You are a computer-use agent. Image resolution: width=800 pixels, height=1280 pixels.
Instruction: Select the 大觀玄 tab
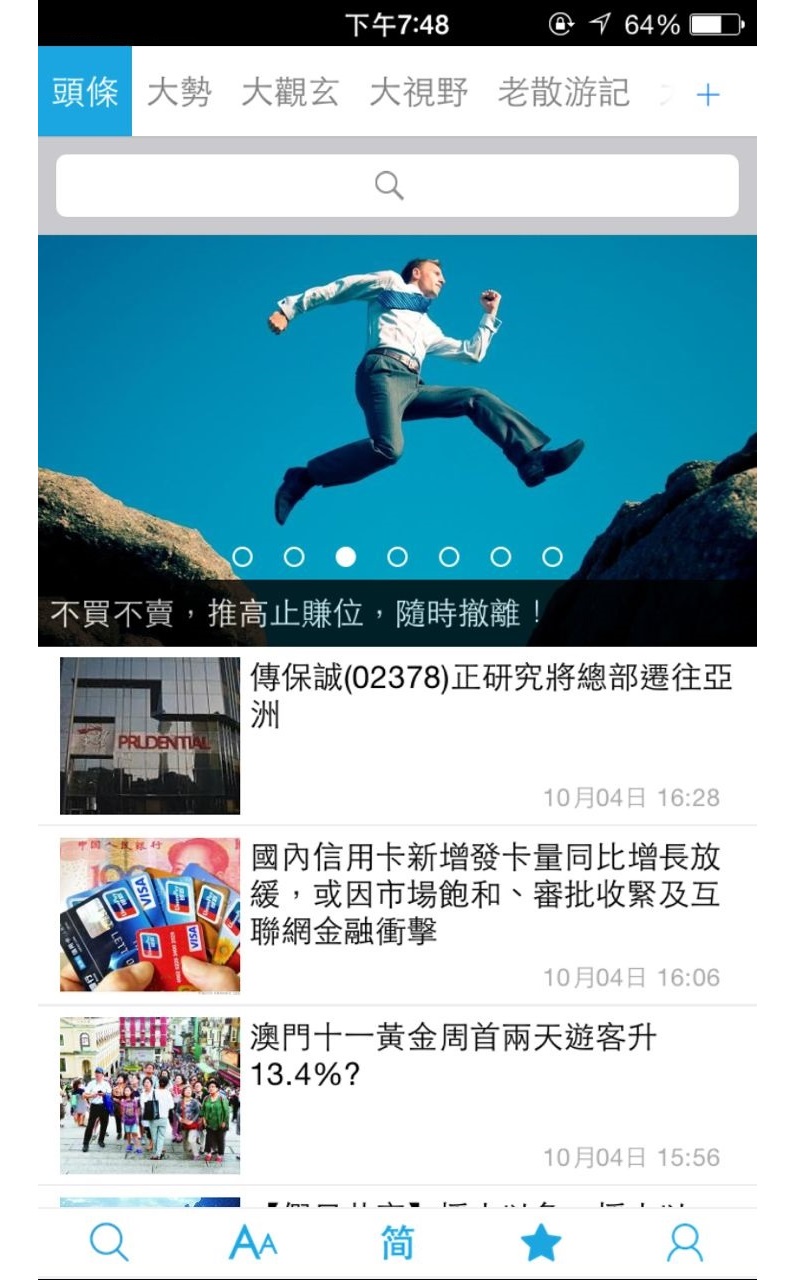click(290, 93)
